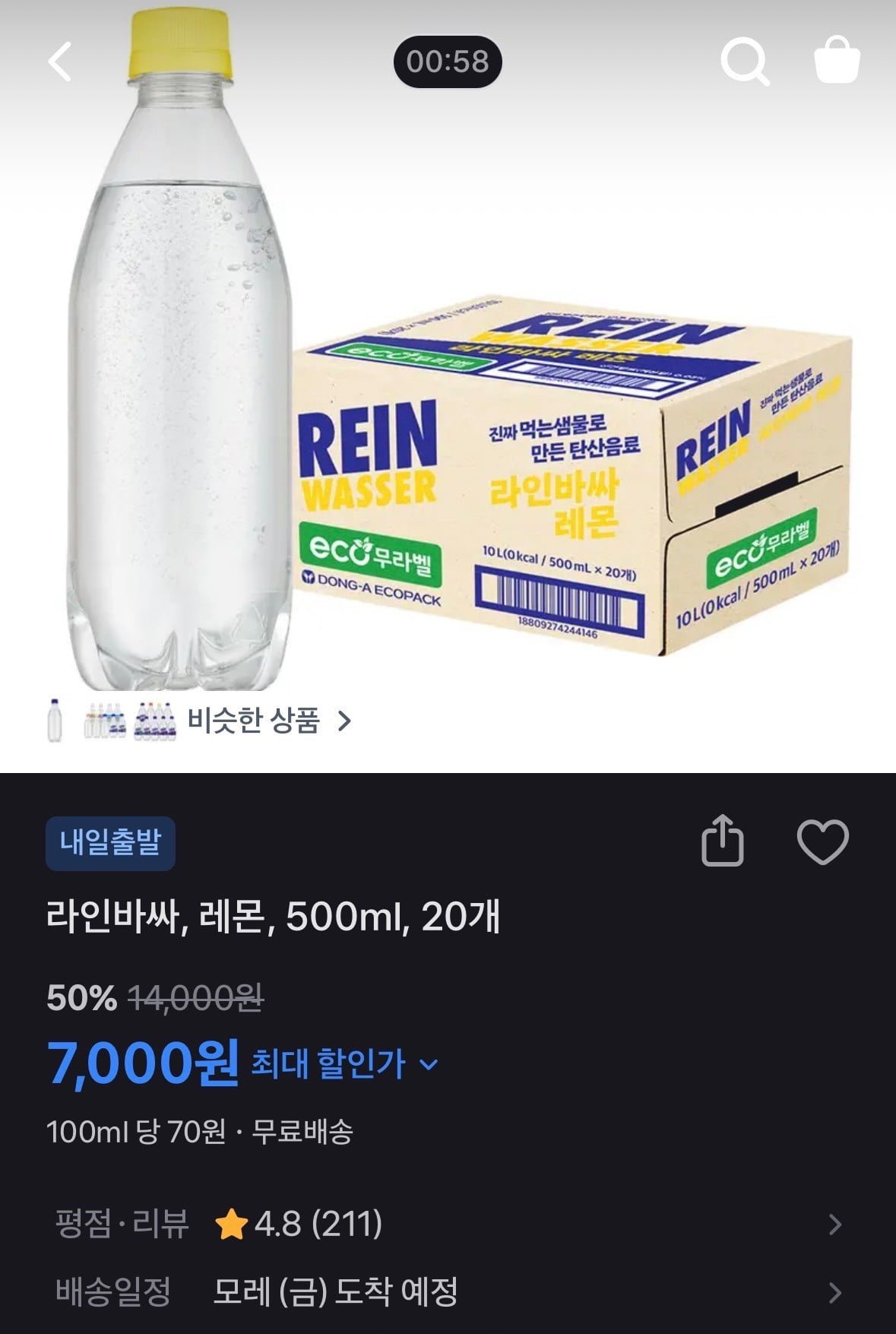Open the shopping cart
The height and width of the screenshot is (1334, 896).
(x=837, y=61)
